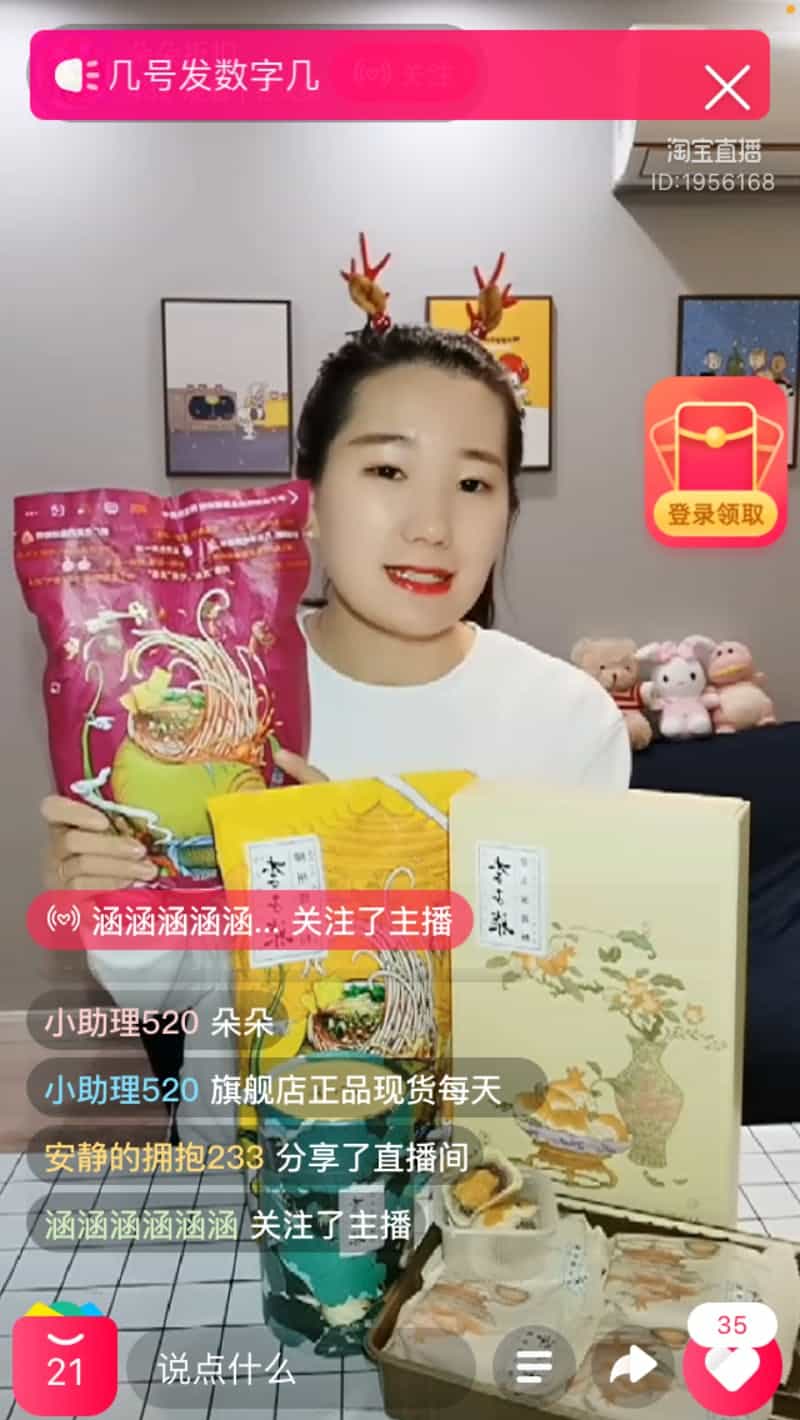Claim the red envelope reward
This screenshot has height=1420, width=800.
tap(716, 462)
